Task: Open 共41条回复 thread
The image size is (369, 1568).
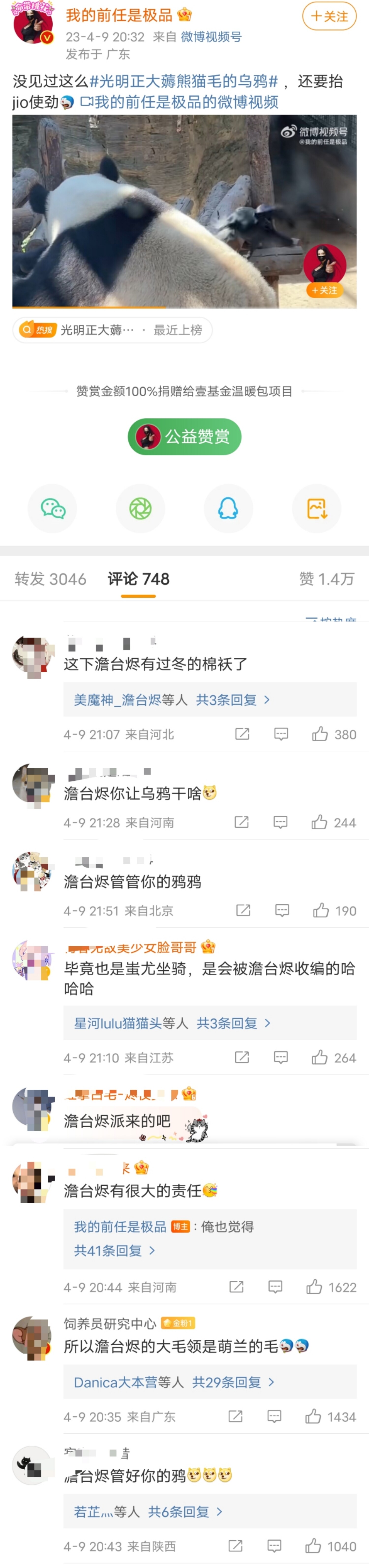Action: click(114, 1250)
